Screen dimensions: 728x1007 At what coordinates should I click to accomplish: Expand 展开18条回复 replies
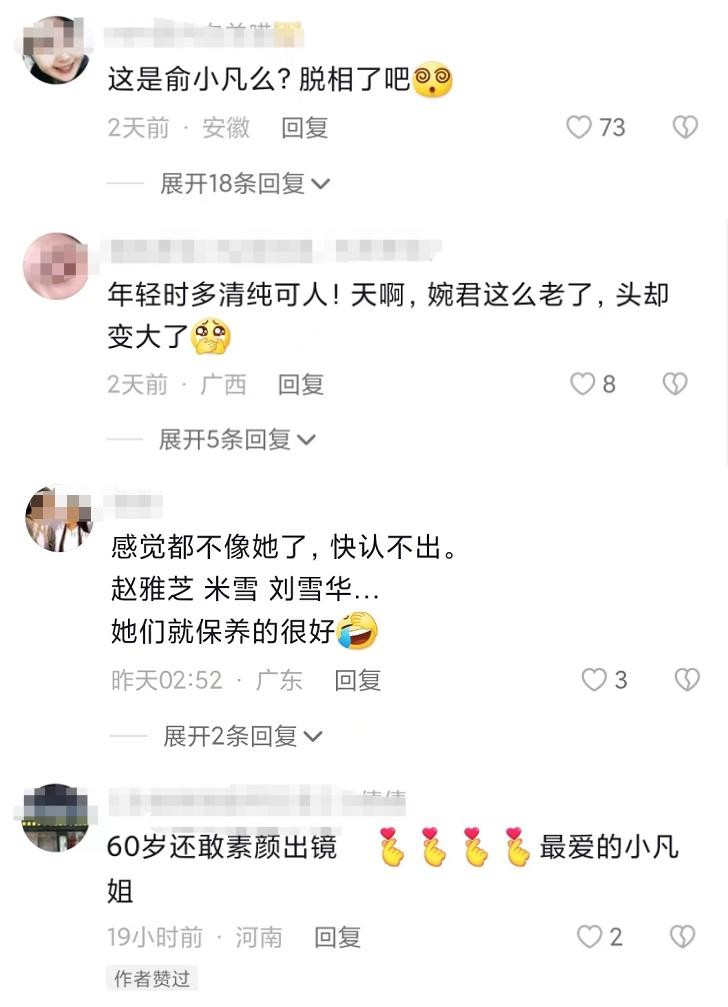click(245, 184)
